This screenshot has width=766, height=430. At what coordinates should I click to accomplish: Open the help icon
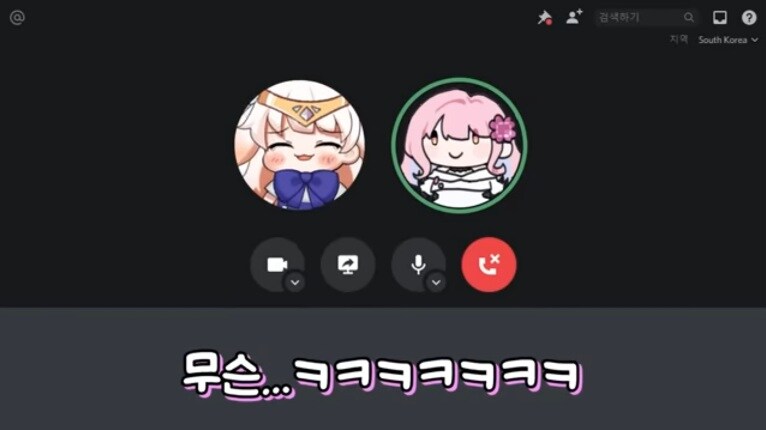[749, 17]
